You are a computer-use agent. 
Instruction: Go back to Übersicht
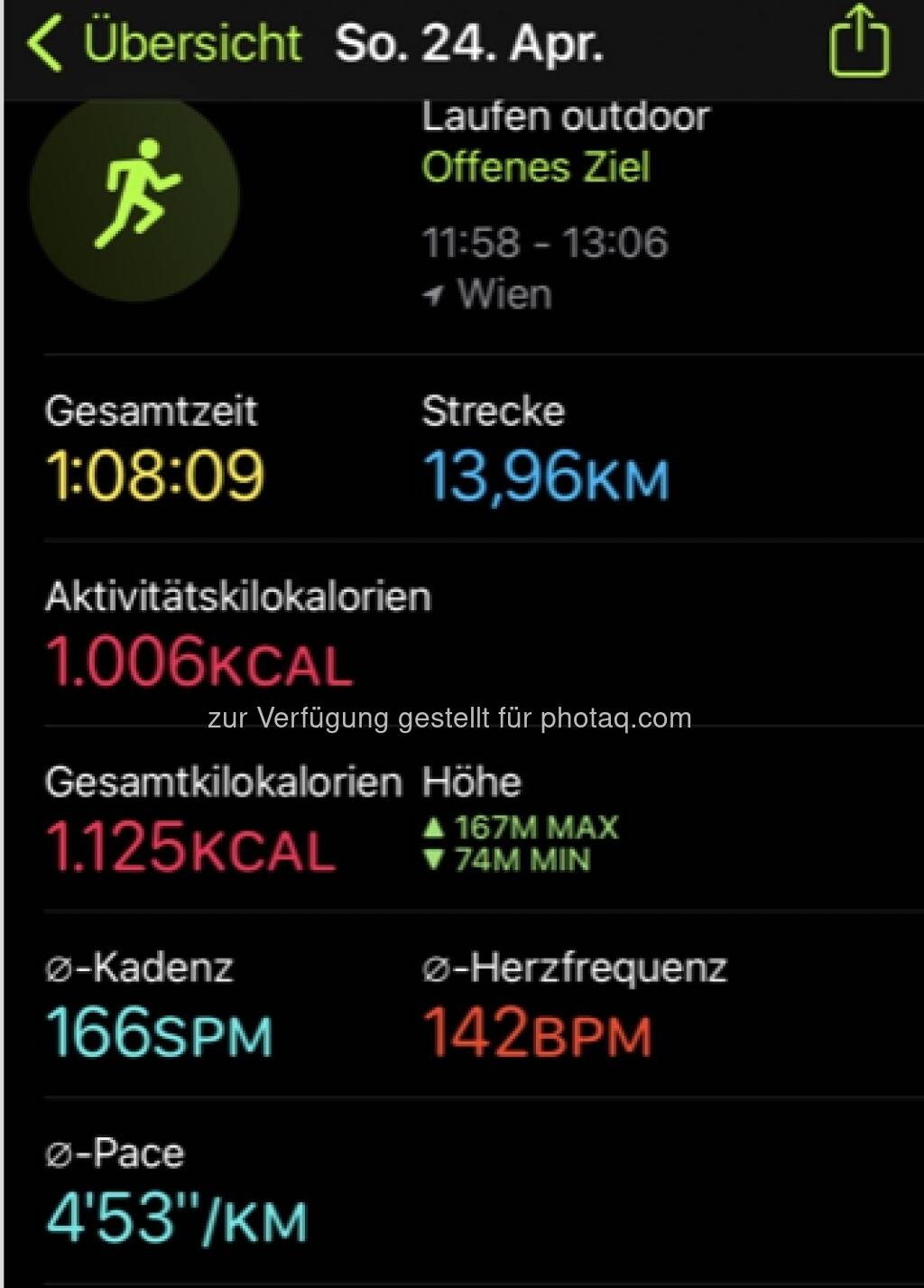[164, 43]
